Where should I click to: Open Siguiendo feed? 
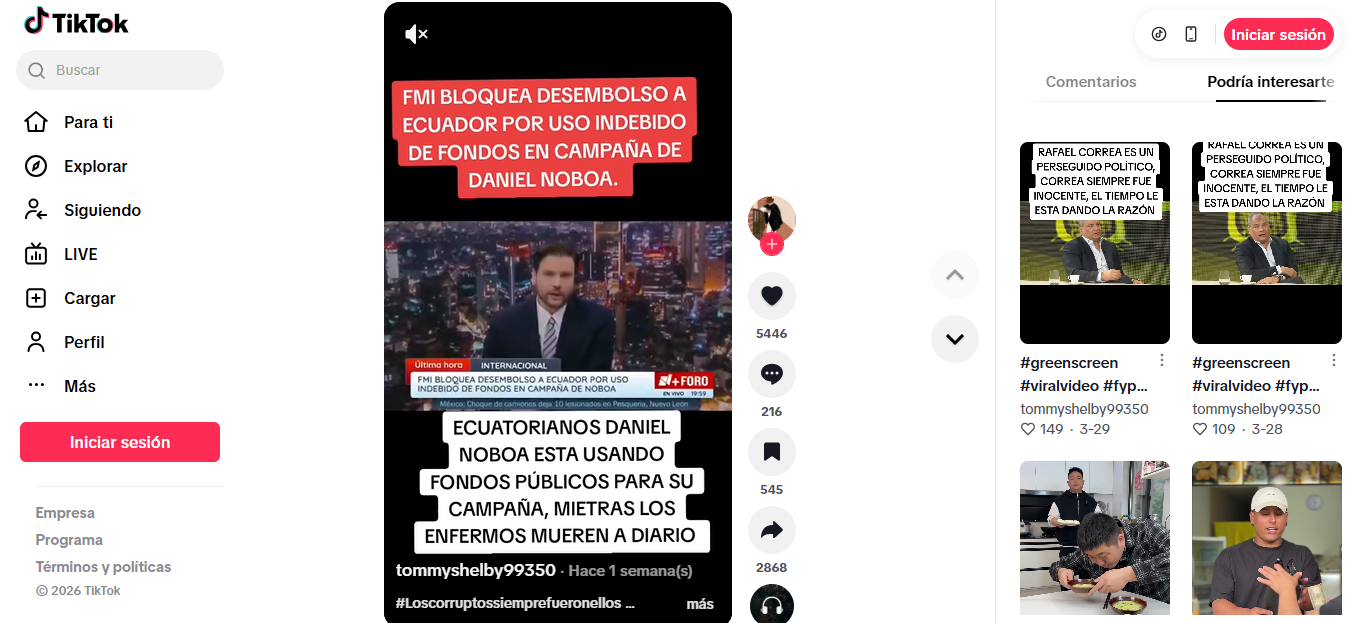coord(102,210)
